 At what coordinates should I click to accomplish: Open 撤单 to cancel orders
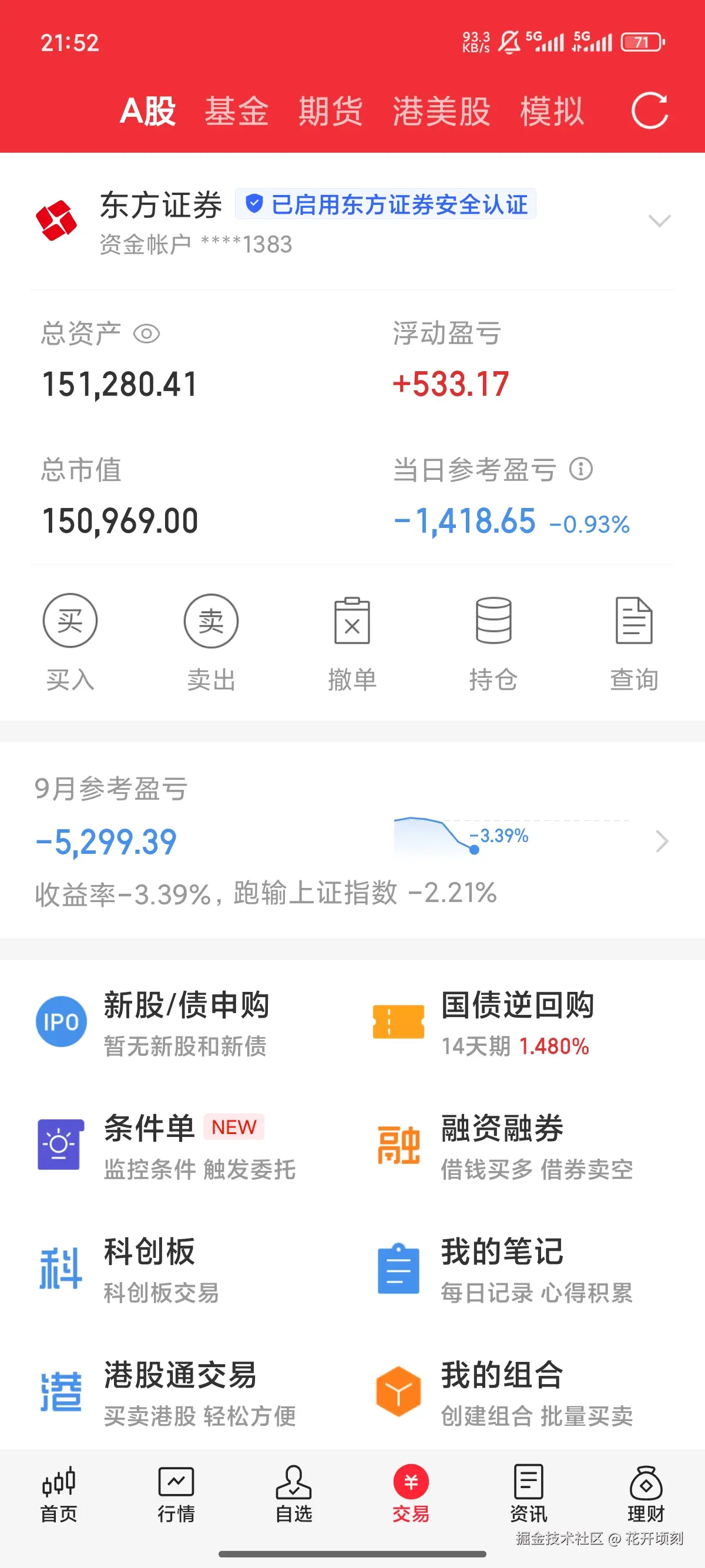(x=352, y=620)
